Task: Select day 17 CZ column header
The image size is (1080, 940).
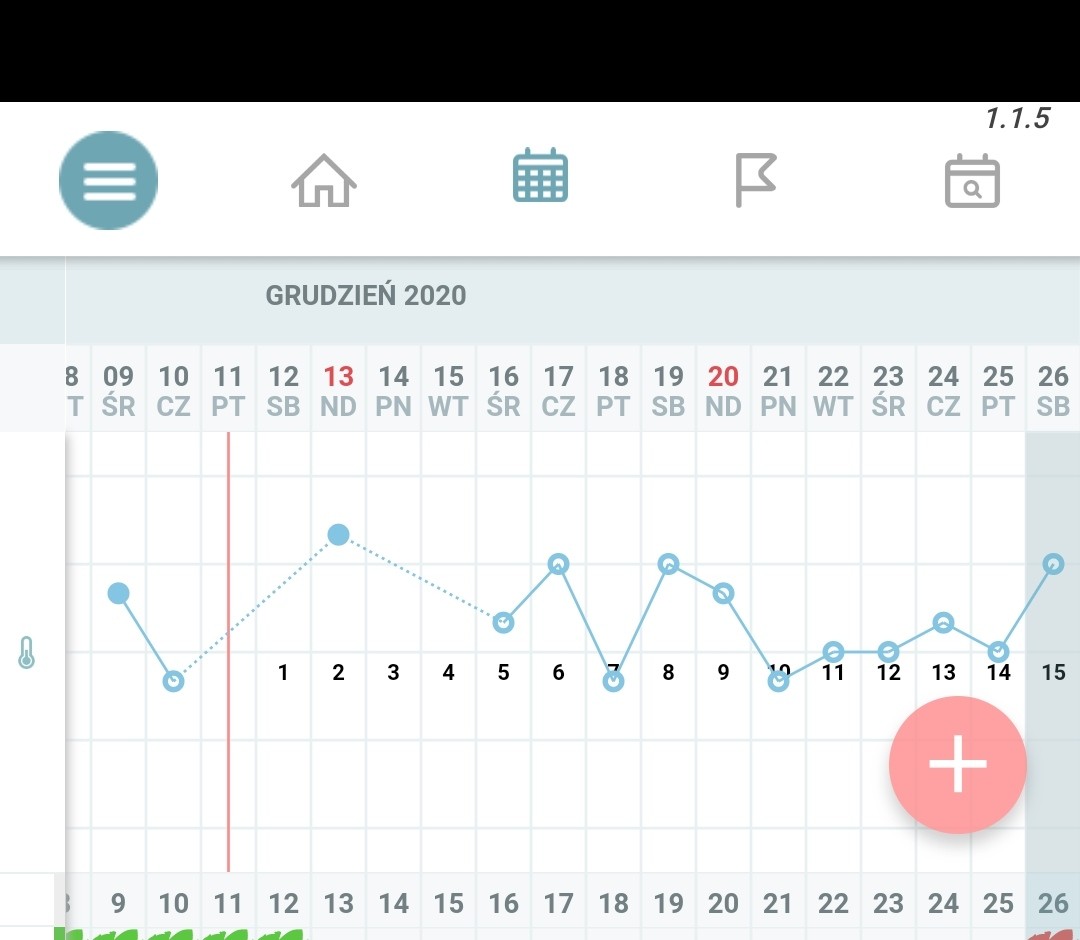Action: (558, 391)
